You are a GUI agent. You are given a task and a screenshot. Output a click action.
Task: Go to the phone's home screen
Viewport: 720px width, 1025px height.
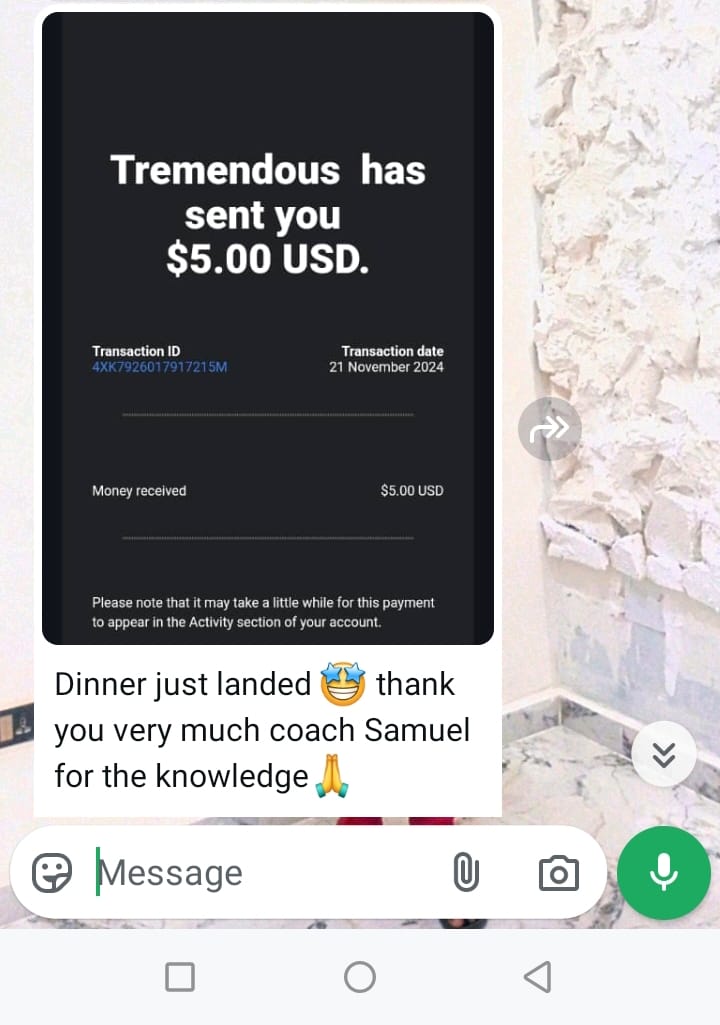click(360, 977)
